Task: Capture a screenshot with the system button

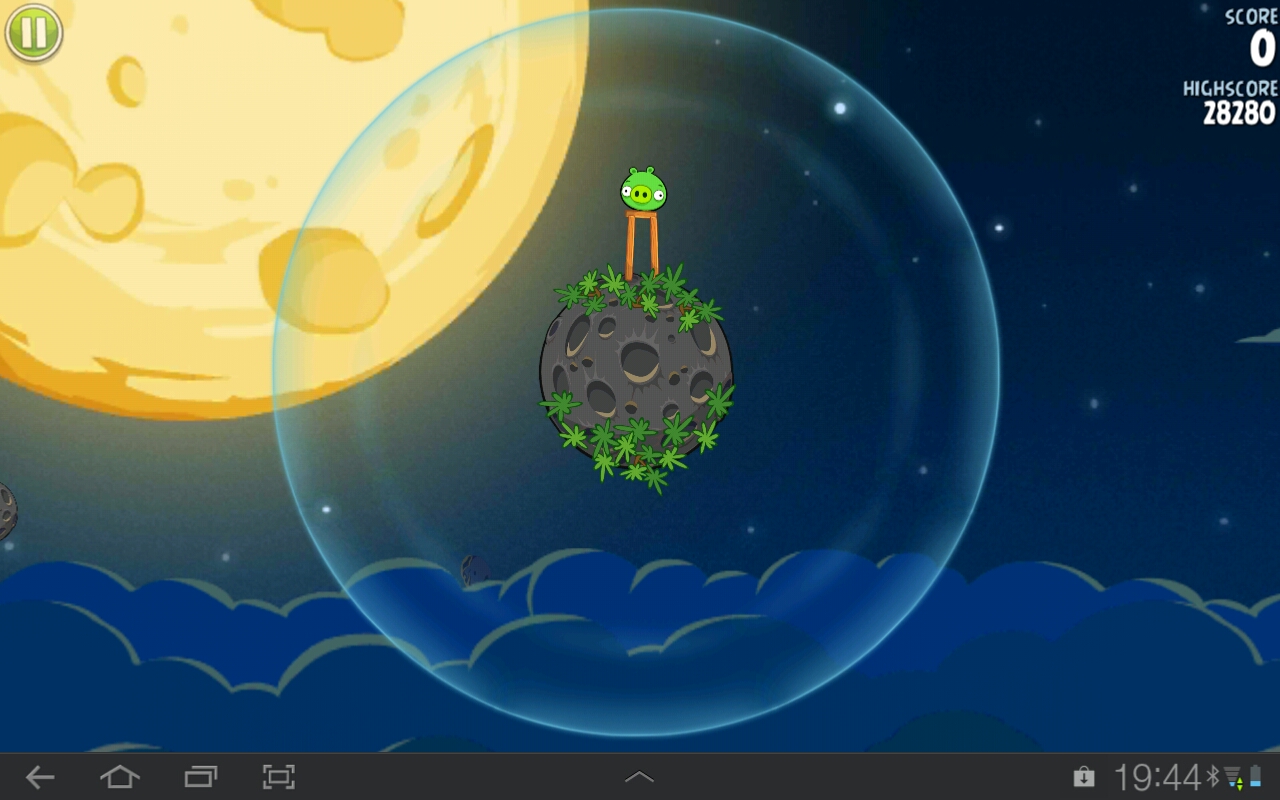Action: pyautogui.click(x=279, y=777)
